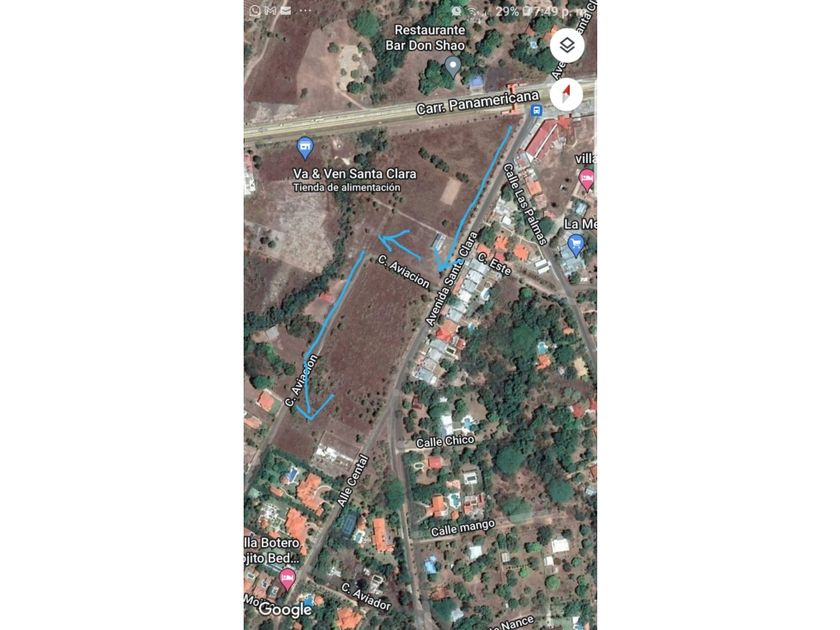This screenshot has width=840, height=630.
Task: Open the blue shopping pin near La Me
Action: pyautogui.click(x=575, y=243)
